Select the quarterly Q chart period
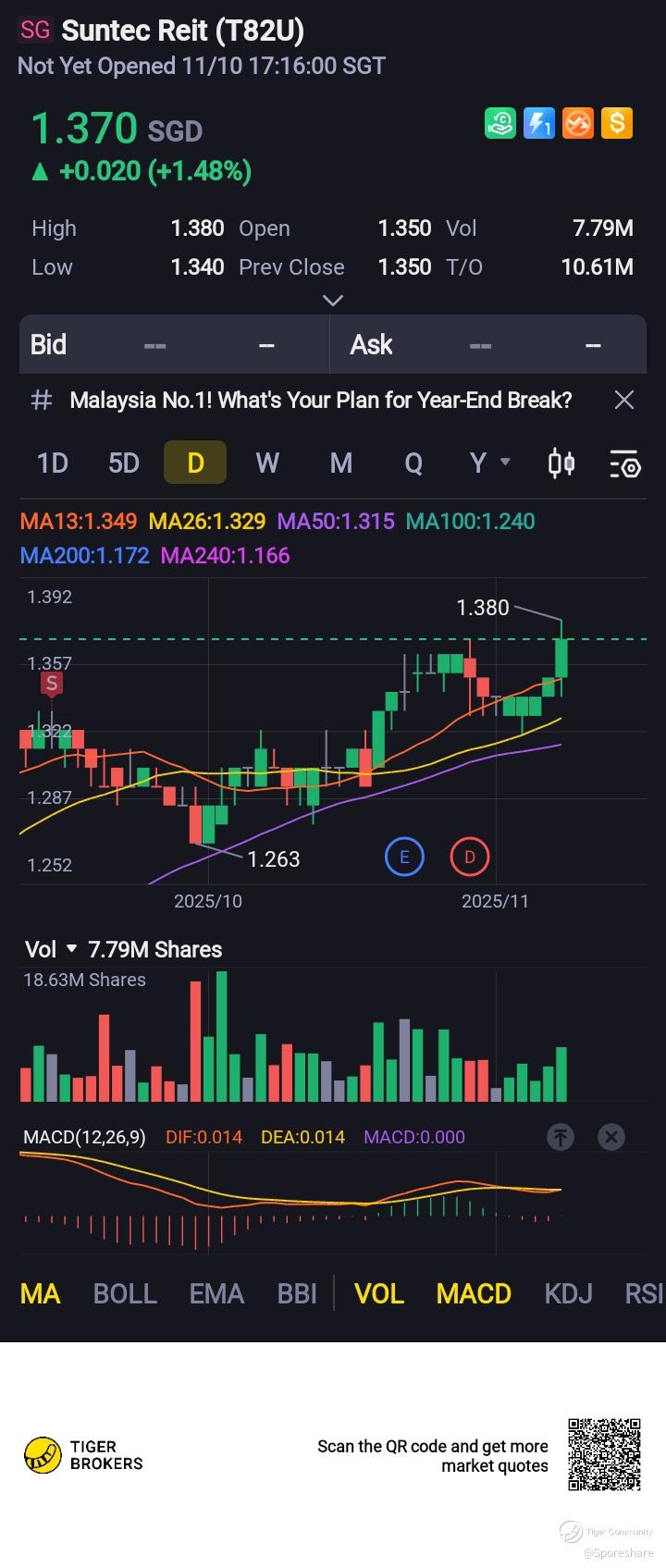The width and height of the screenshot is (666, 1568). point(413,463)
